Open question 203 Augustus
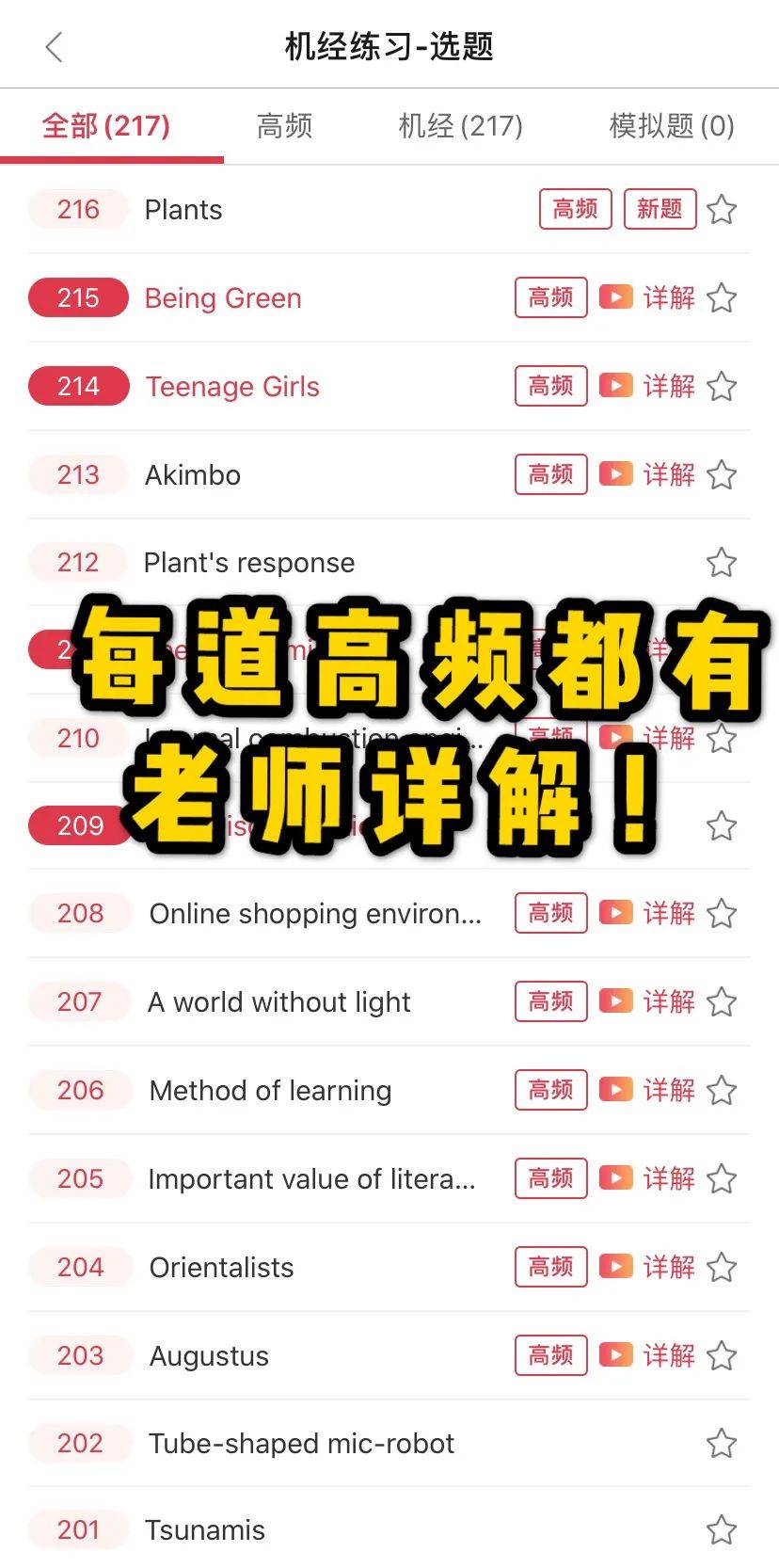779x1568 pixels. click(x=209, y=1356)
